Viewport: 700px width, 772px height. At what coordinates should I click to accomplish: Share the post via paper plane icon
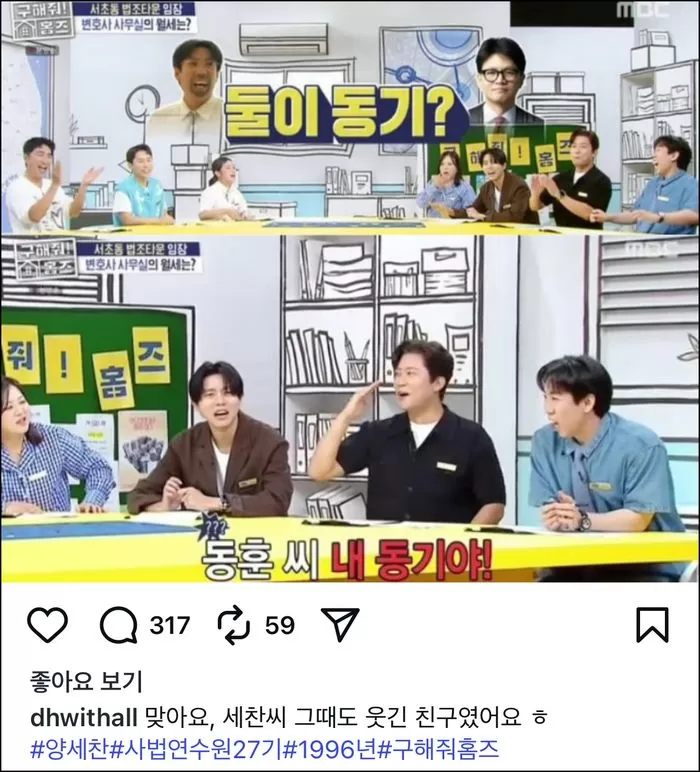[339, 625]
